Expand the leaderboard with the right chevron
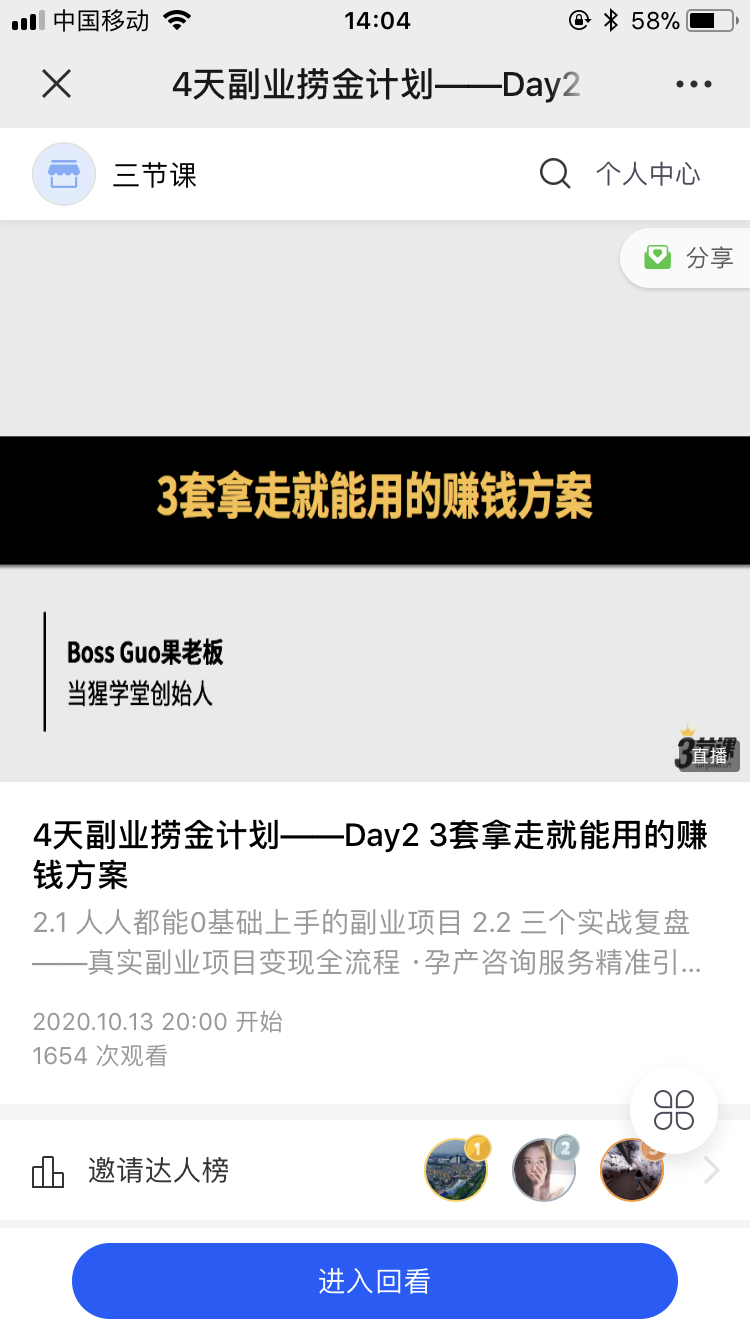Screen dimensions: 750x1334 pyautogui.click(x=712, y=1169)
